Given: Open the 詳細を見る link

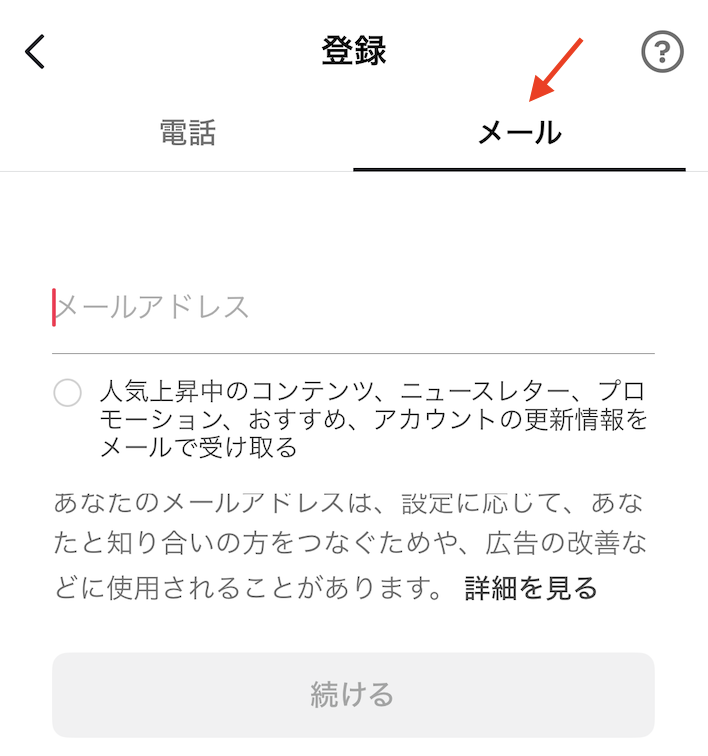Looking at the screenshot, I should (x=530, y=588).
